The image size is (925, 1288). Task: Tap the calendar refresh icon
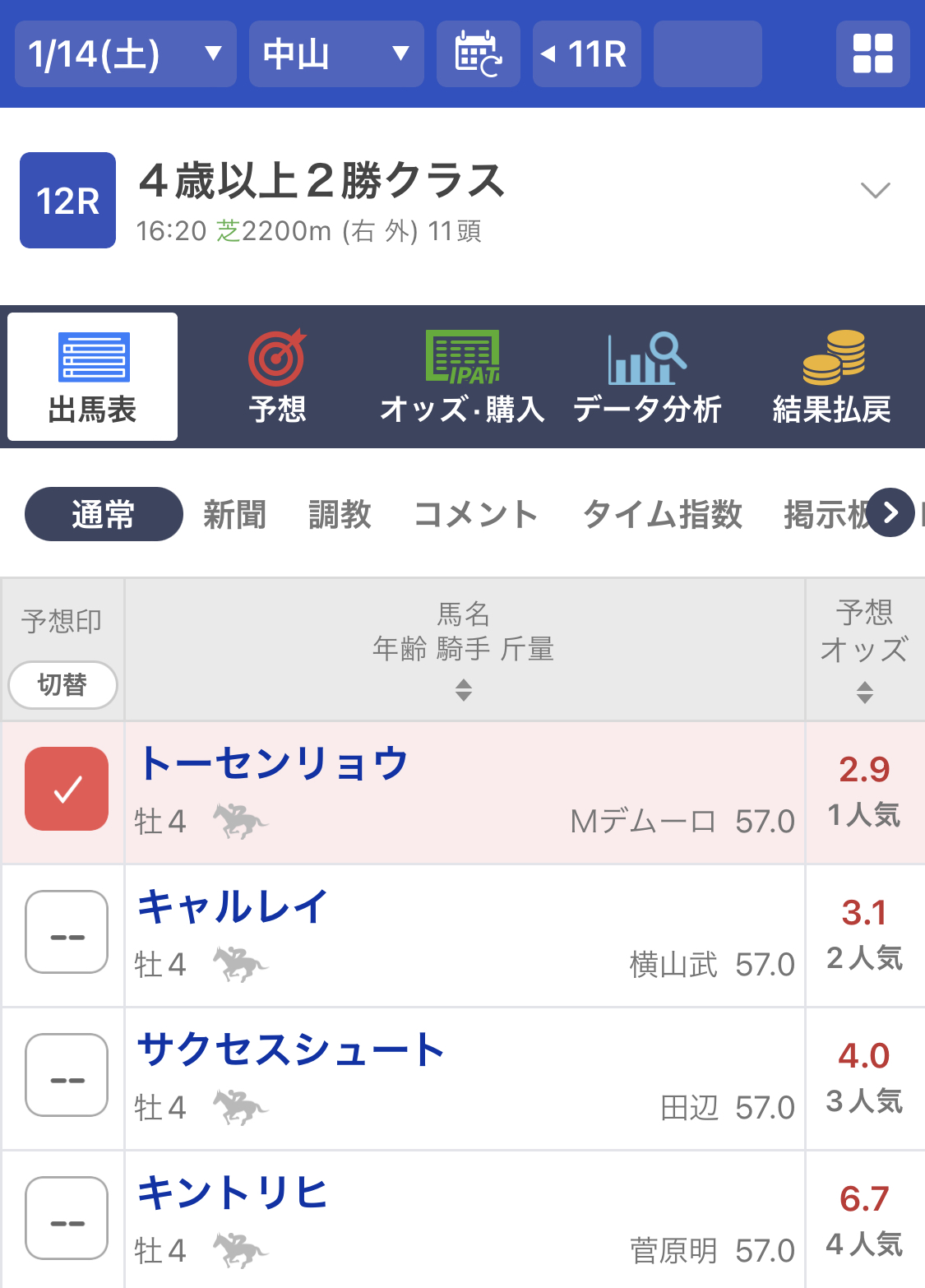click(x=478, y=54)
